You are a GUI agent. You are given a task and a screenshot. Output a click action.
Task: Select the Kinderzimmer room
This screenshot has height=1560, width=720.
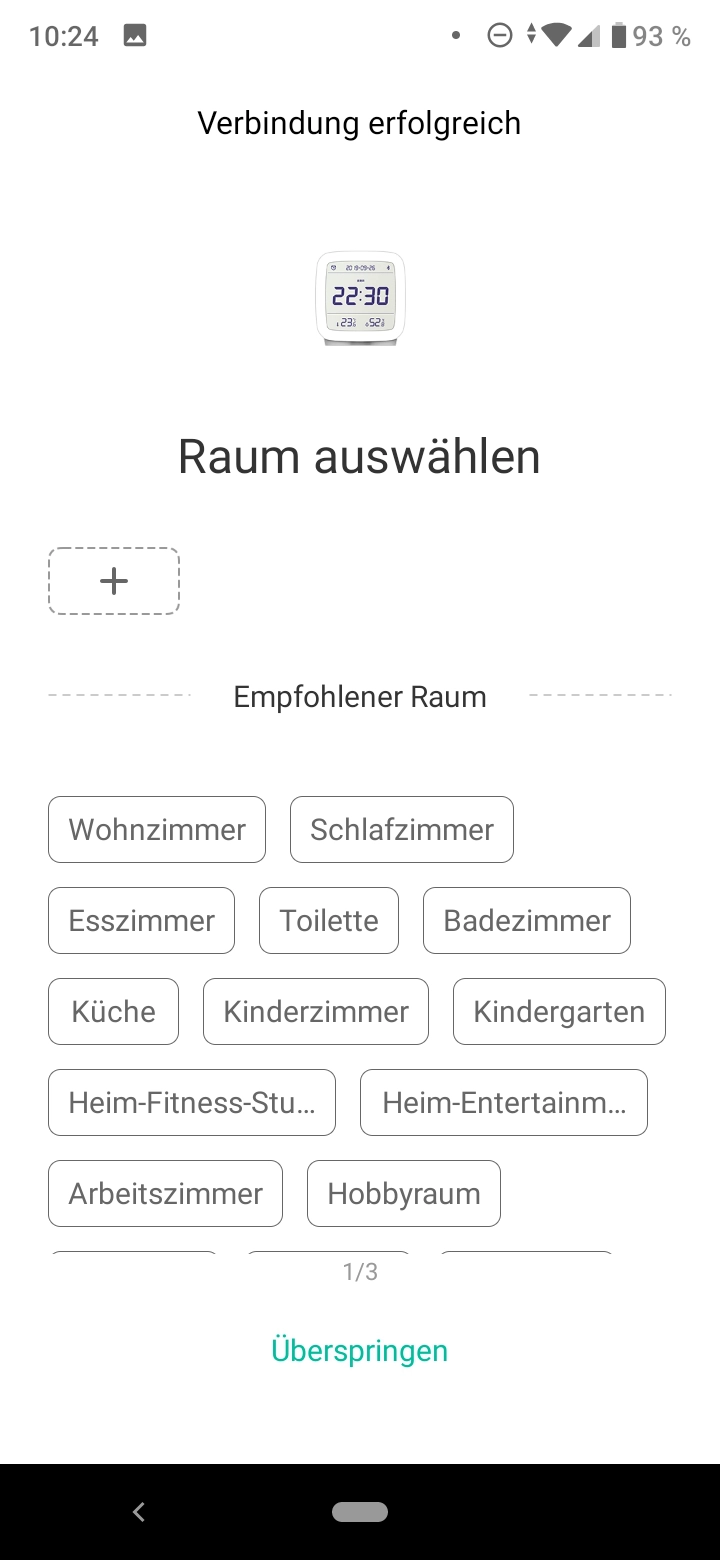pyautogui.click(x=316, y=1011)
